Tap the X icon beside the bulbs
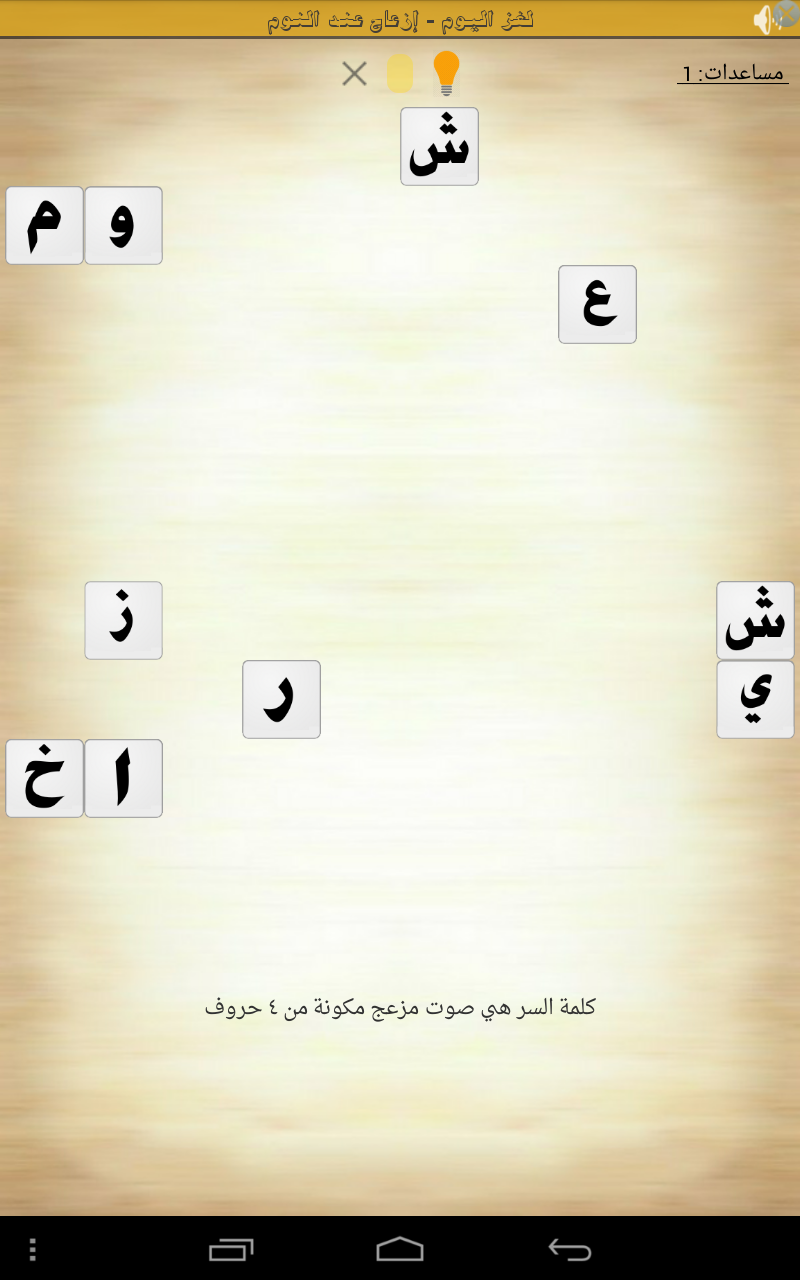 point(354,74)
